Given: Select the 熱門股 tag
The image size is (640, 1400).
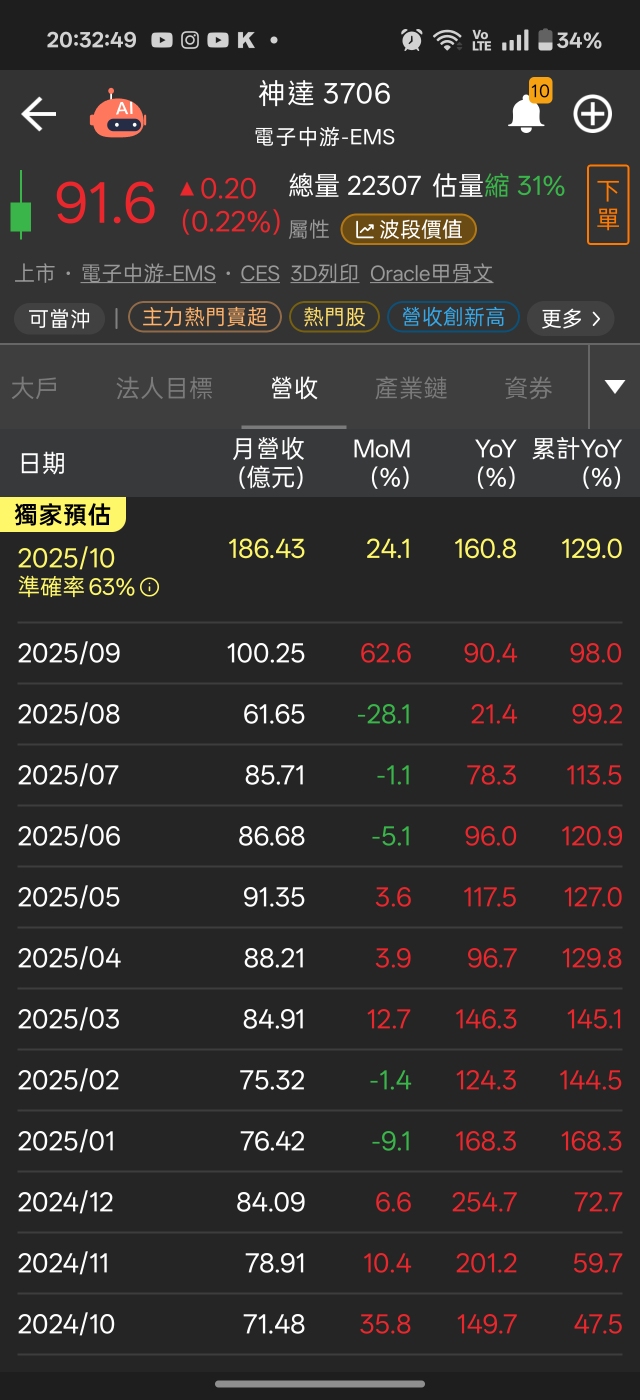Looking at the screenshot, I should [x=334, y=318].
